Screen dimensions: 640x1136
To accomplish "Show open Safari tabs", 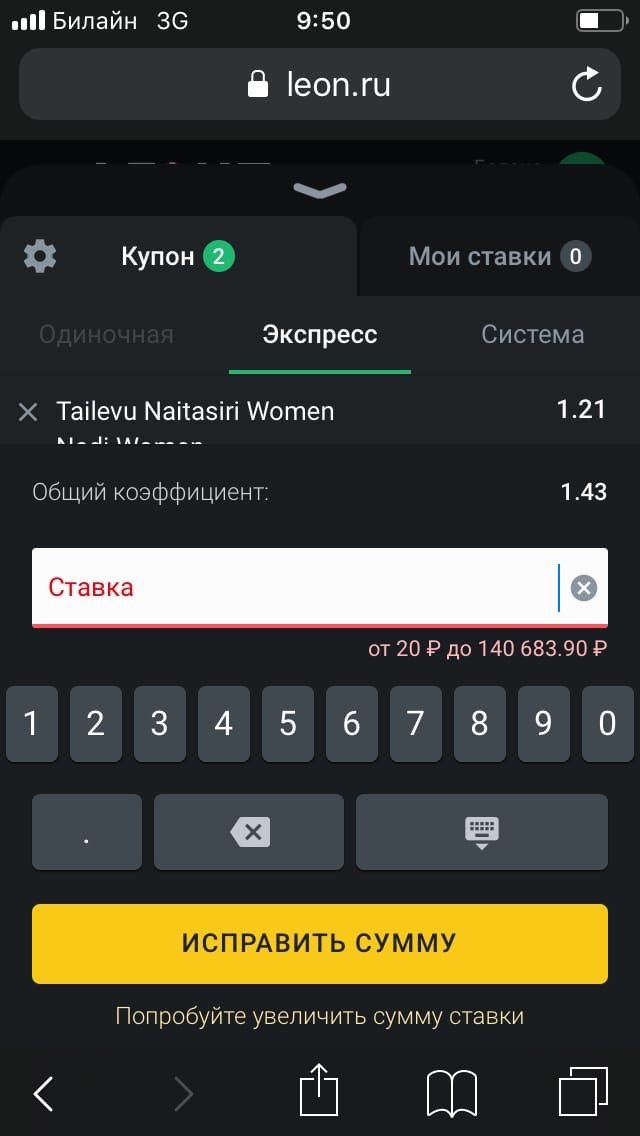I will (x=583, y=1092).
